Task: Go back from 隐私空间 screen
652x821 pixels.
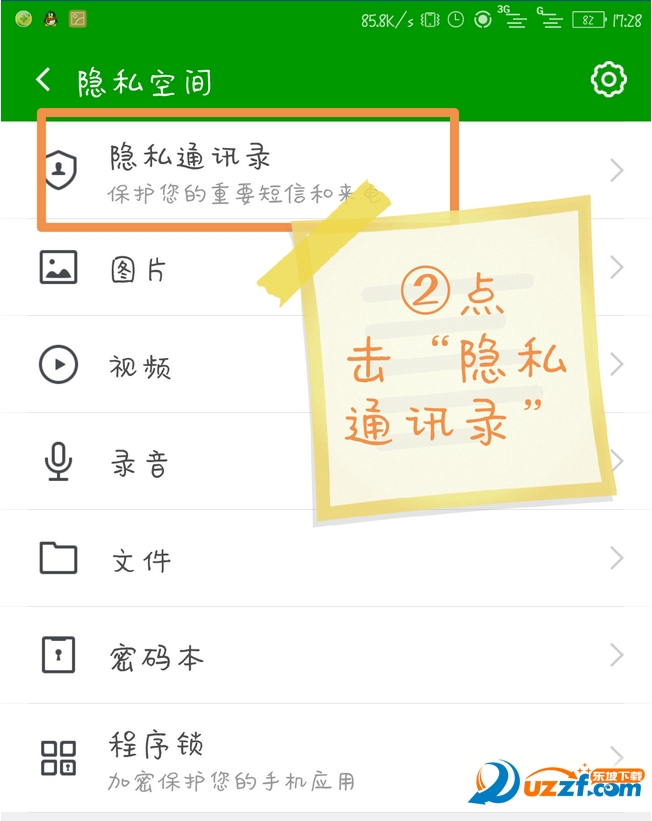Action: 43,80
